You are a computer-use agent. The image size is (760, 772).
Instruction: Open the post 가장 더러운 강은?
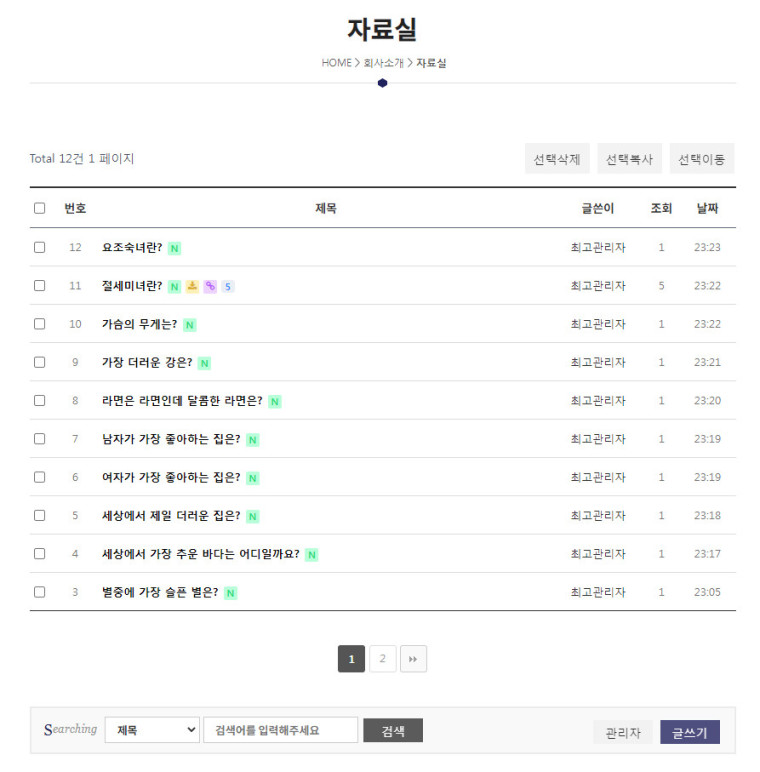(x=147, y=362)
